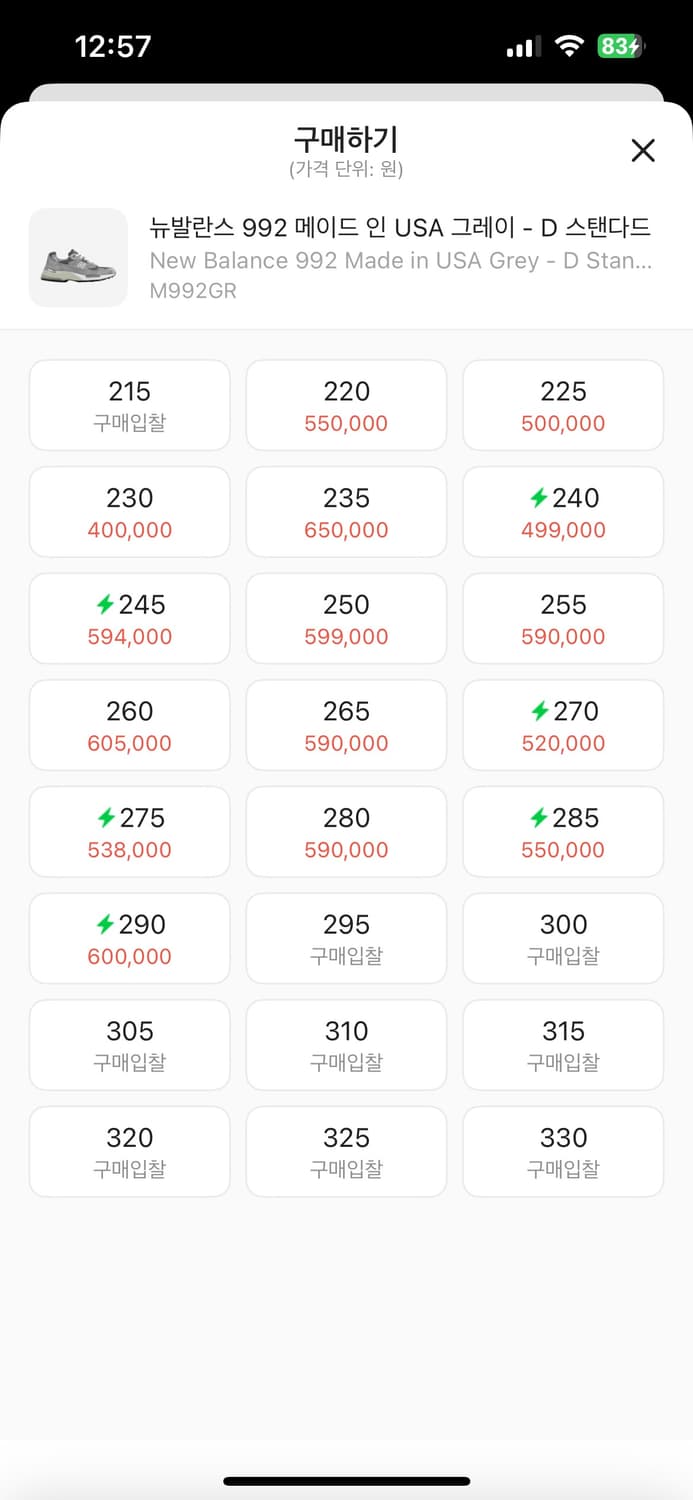Close the 구매하기 purchase sheet
Viewport: 693px width, 1500px height.
tap(643, 151)
